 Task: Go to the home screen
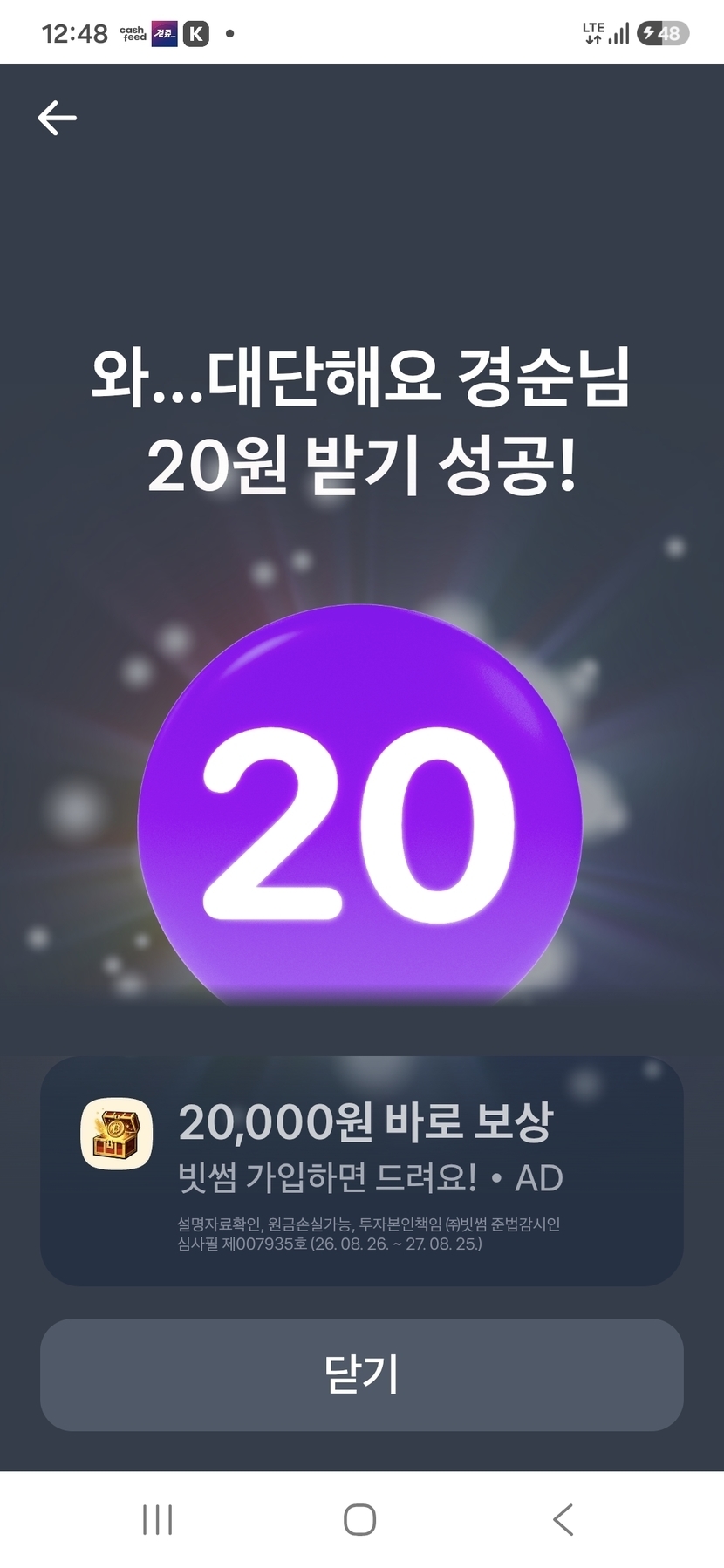click(x=360, y=1519)
